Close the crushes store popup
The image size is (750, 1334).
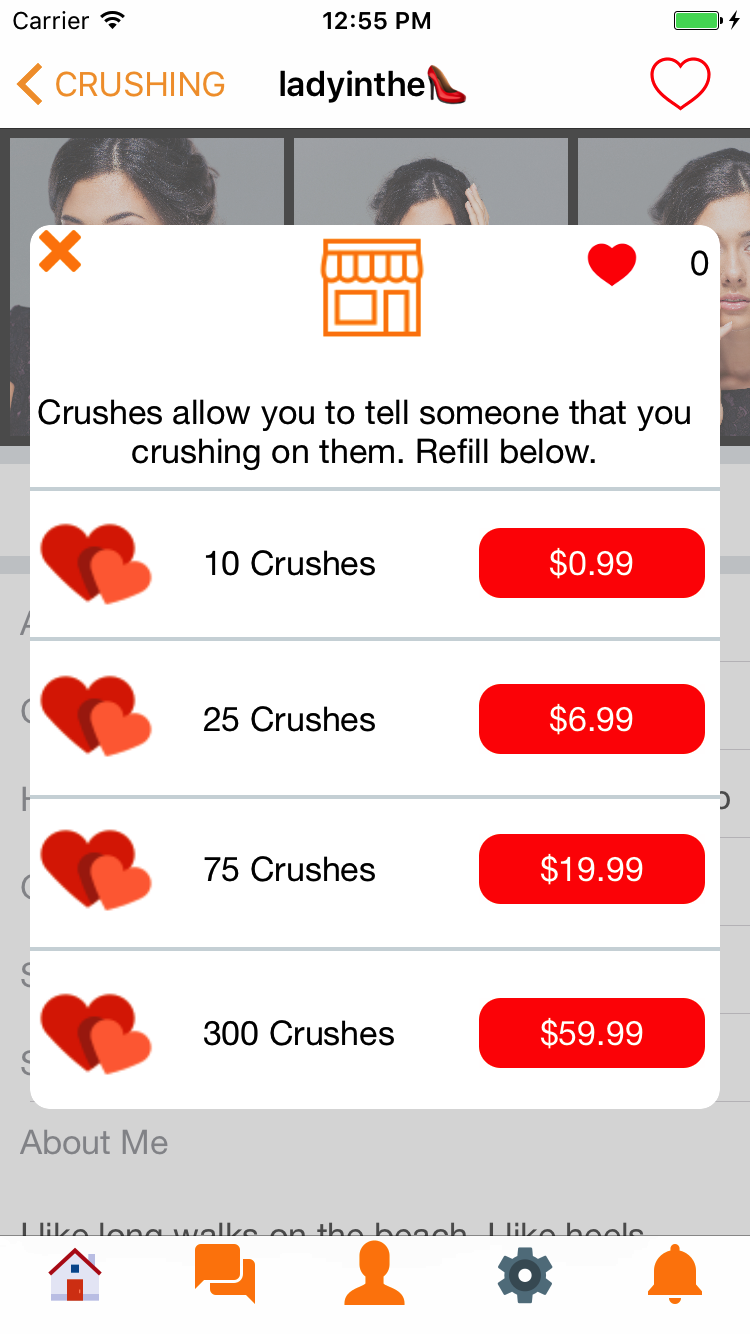click(x=60, y=250)
